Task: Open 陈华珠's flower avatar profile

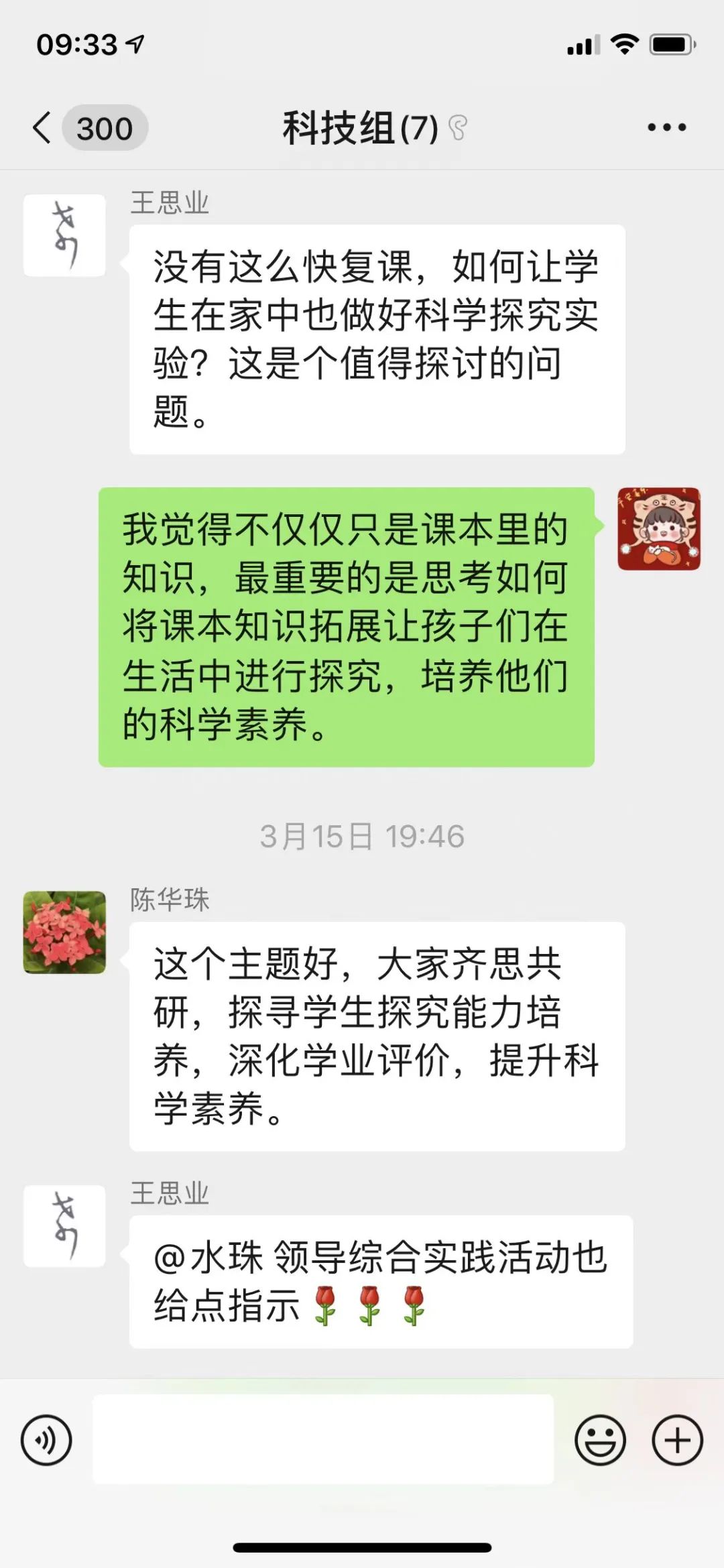Action: pos(64,932)
